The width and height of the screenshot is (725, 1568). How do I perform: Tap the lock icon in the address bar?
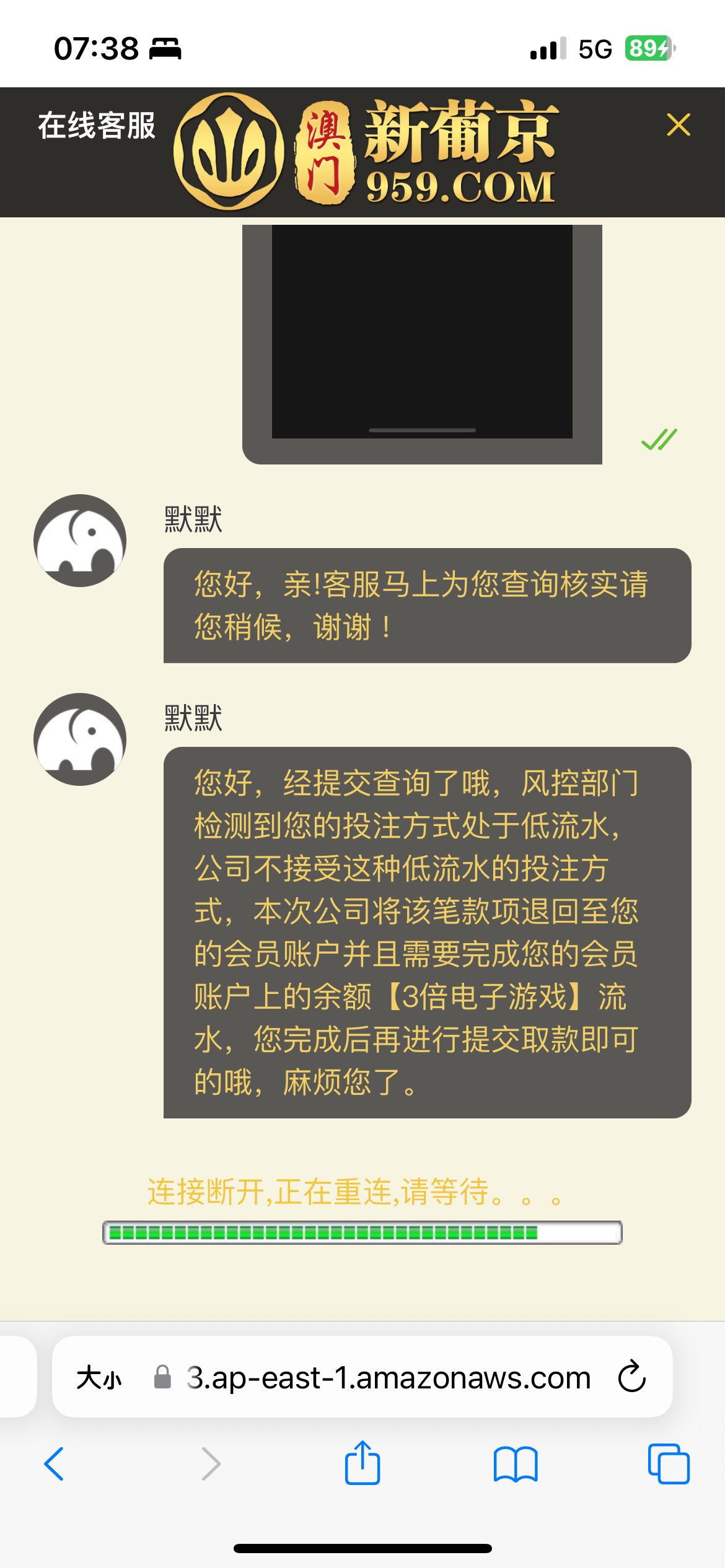pyautogui.click(x=162, y=1377)
